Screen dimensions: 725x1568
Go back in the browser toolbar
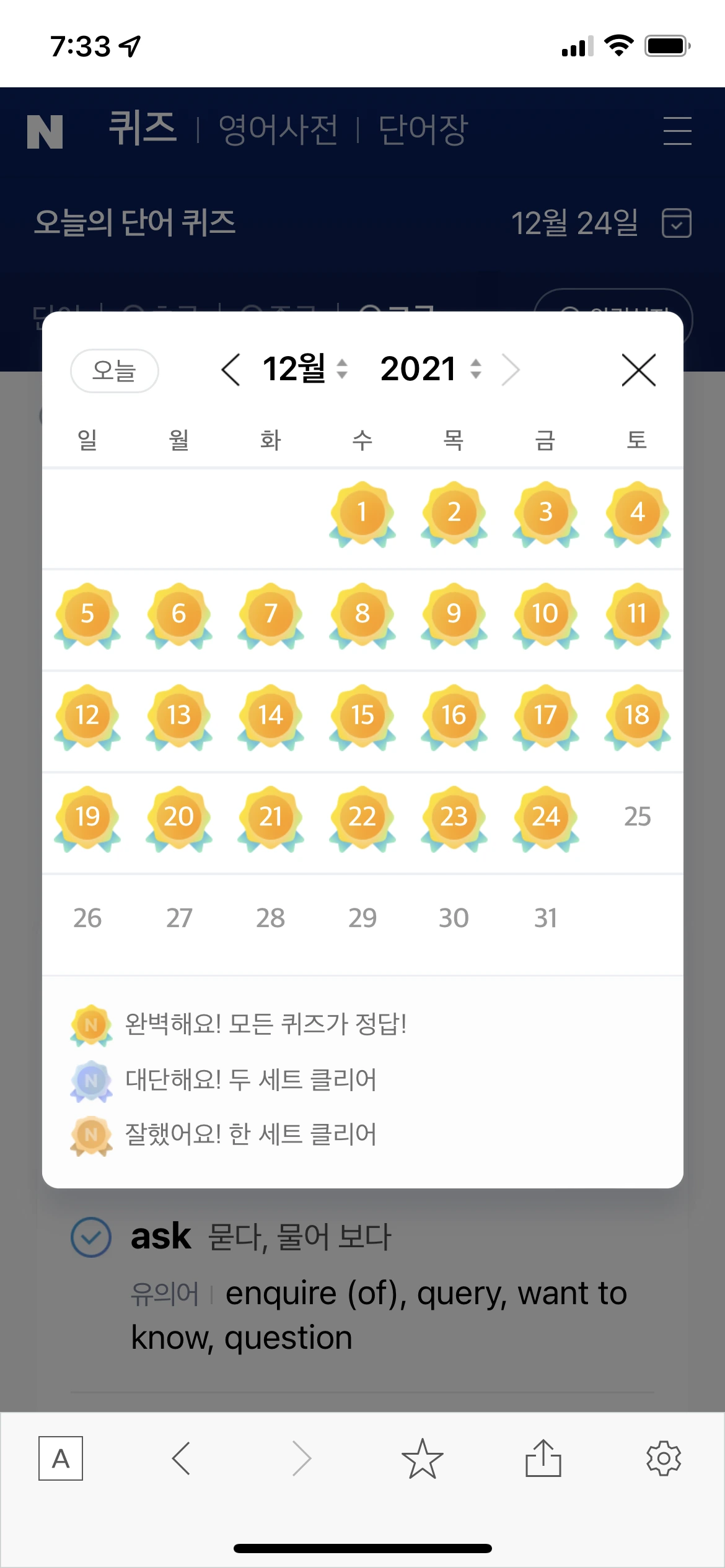[181, 1458]
